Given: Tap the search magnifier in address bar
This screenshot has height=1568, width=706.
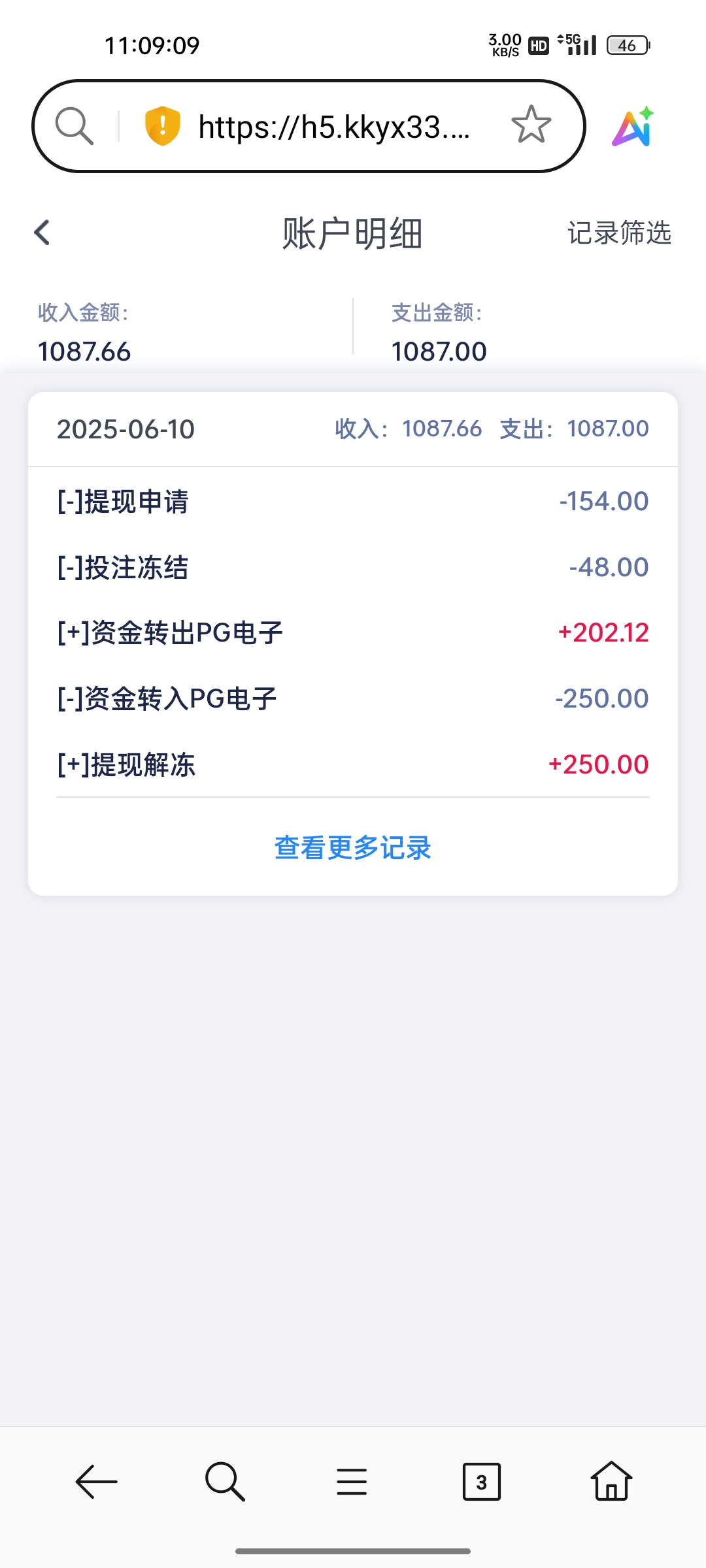Looking at the screenshot, I should [75, 126].
